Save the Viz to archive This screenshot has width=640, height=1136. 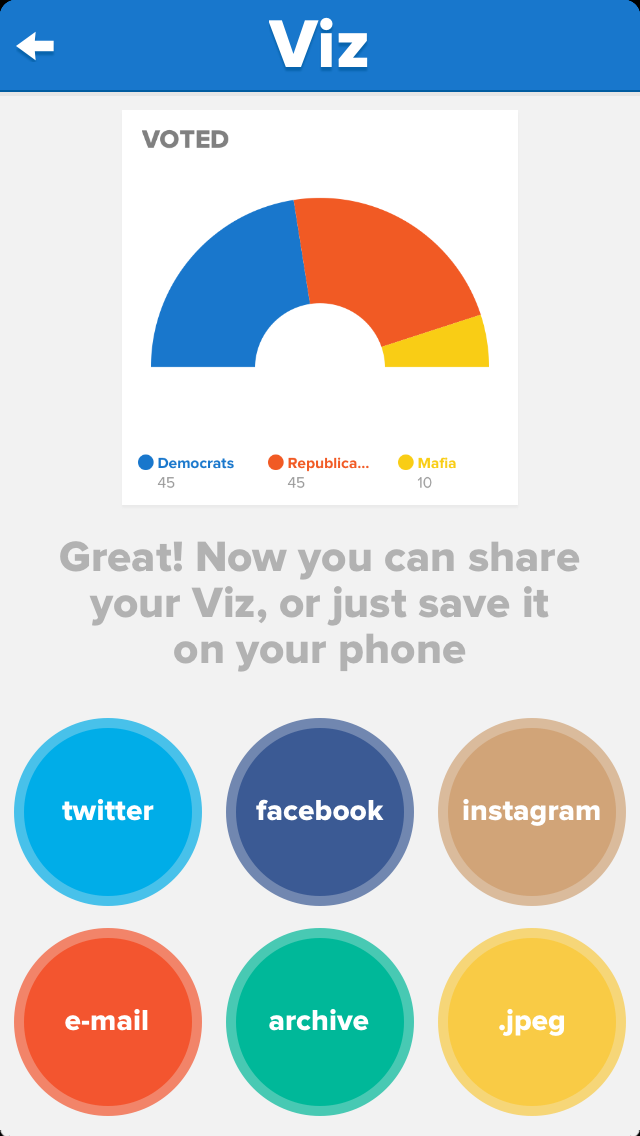coord(320,1022)
